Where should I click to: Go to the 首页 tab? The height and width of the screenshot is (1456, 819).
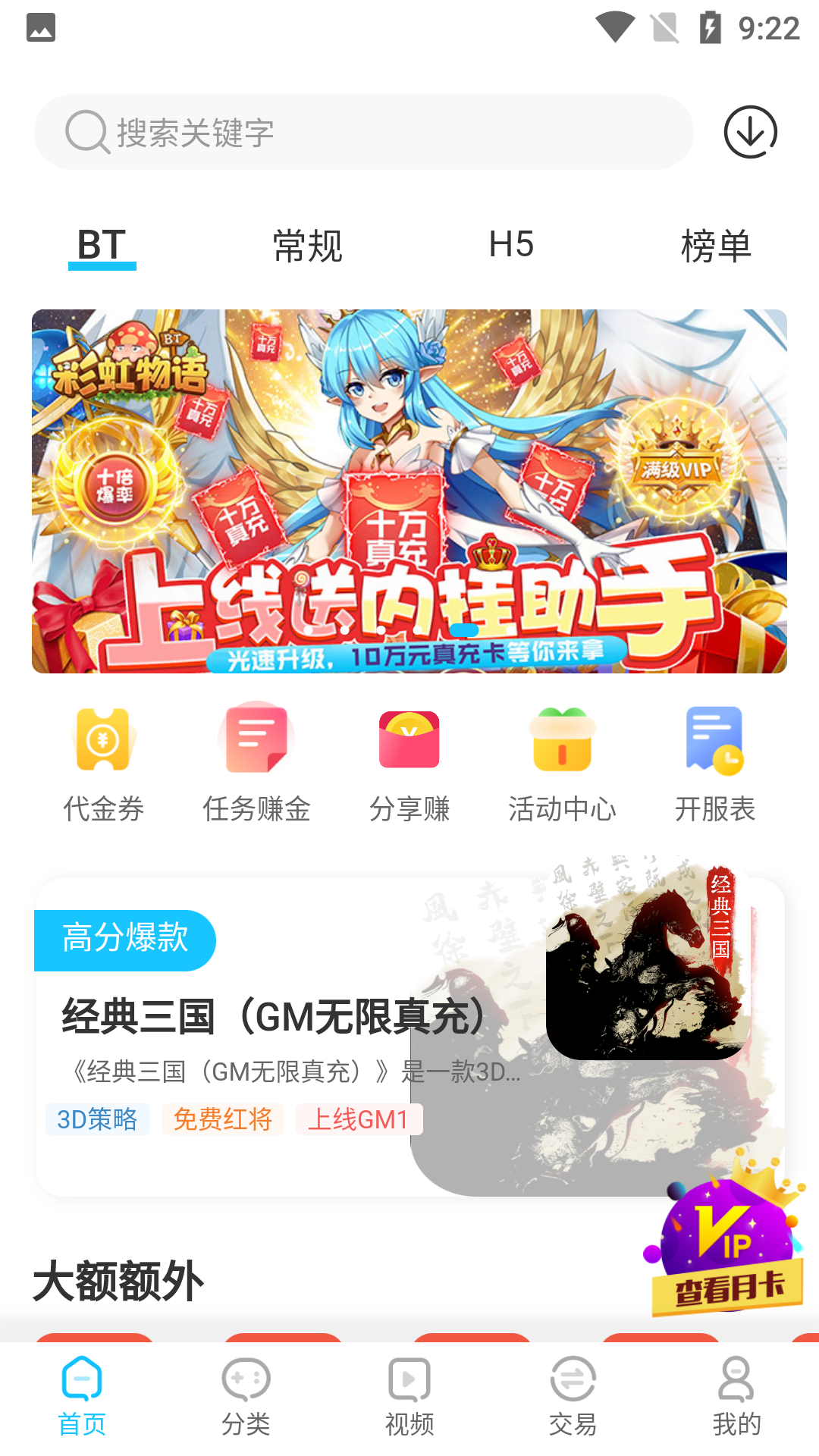tap(82, 1397)
